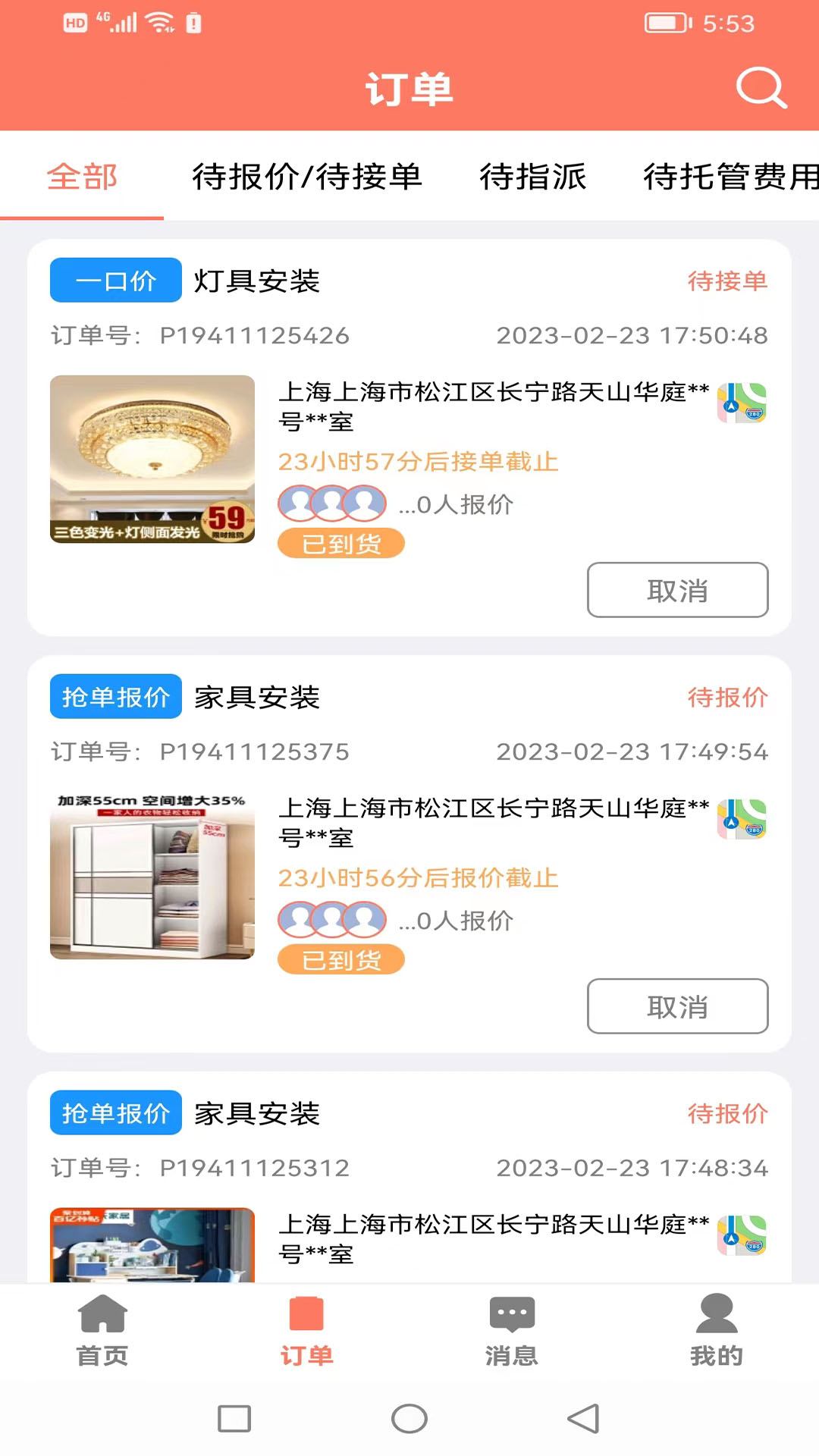Select the 待指派 tab
Screen dimensions: 819x1456
point(532,177)
